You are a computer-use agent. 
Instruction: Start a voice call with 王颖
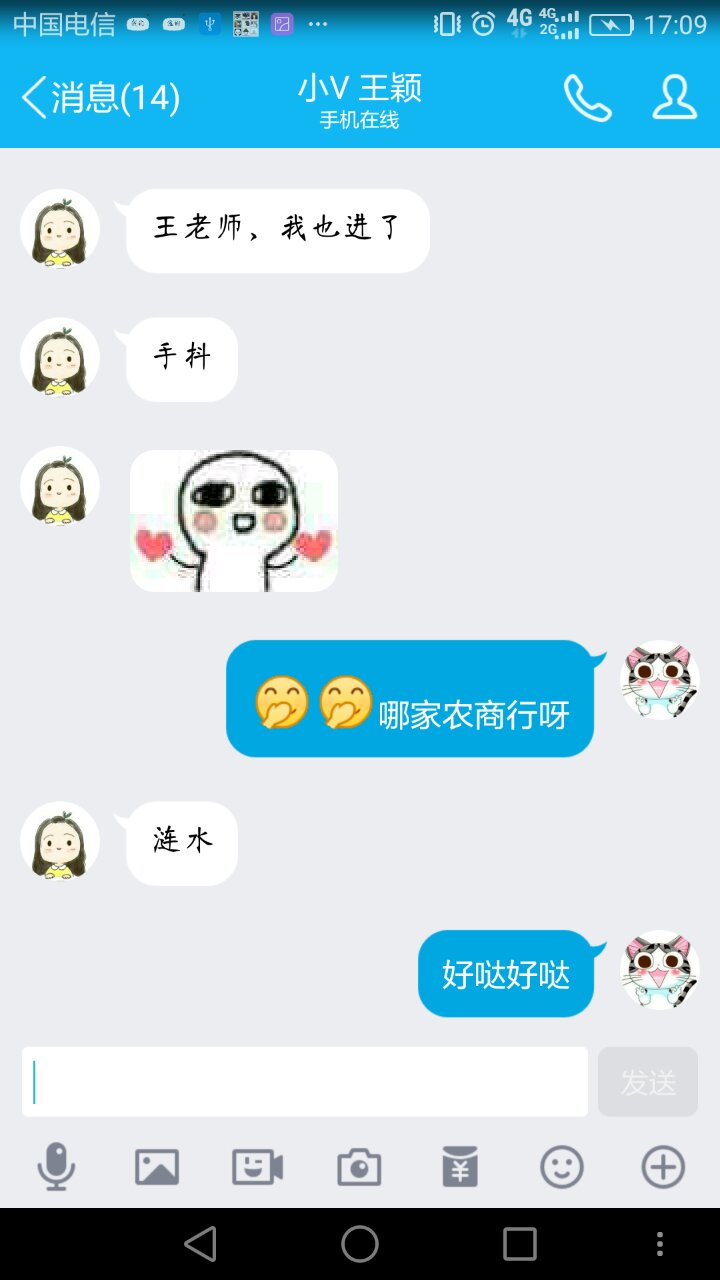point(587,98)
